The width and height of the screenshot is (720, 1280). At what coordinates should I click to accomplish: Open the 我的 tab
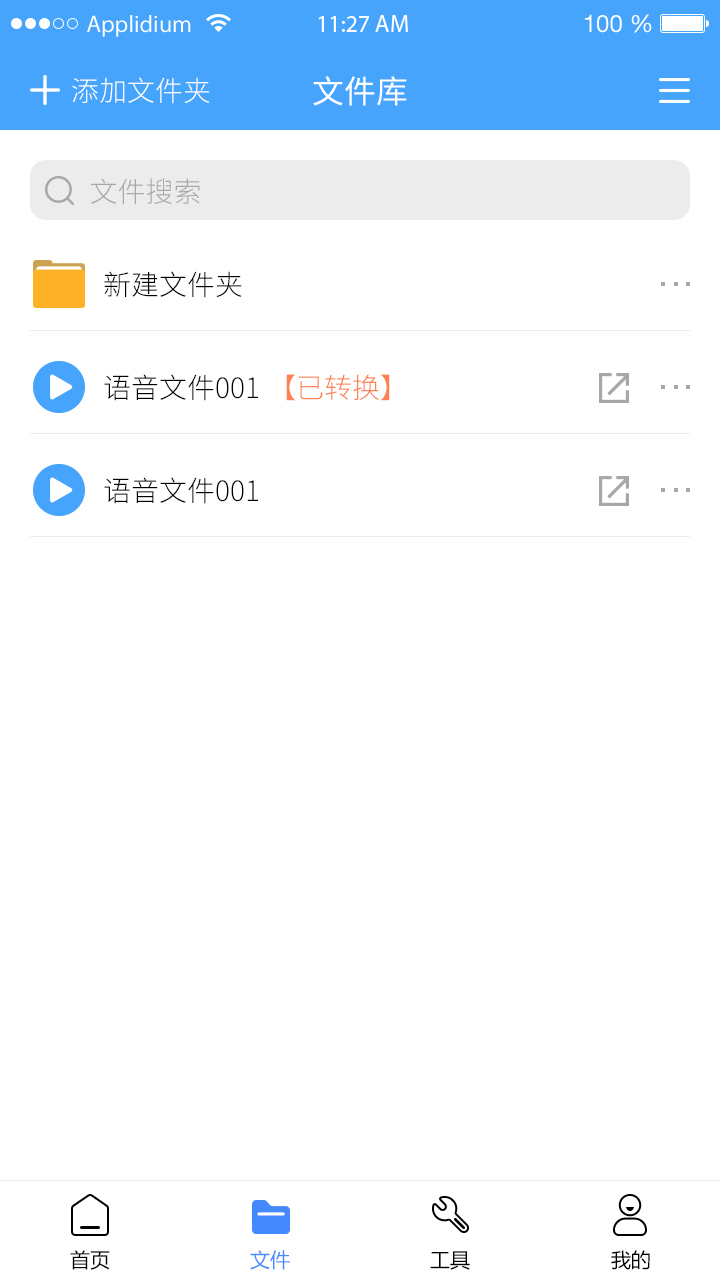(630, 1232)
